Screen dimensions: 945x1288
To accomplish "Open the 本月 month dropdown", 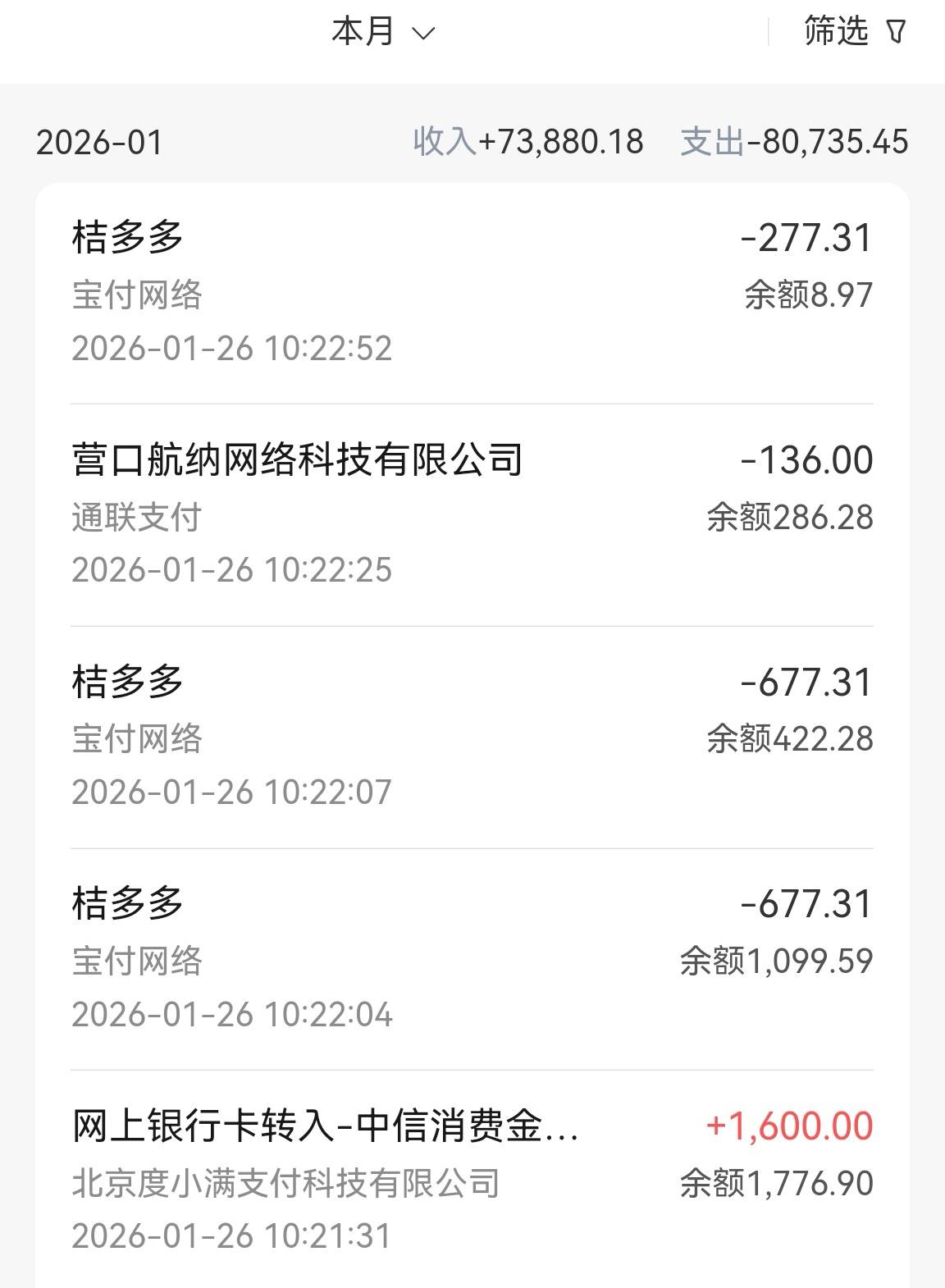I will [382, 33].
